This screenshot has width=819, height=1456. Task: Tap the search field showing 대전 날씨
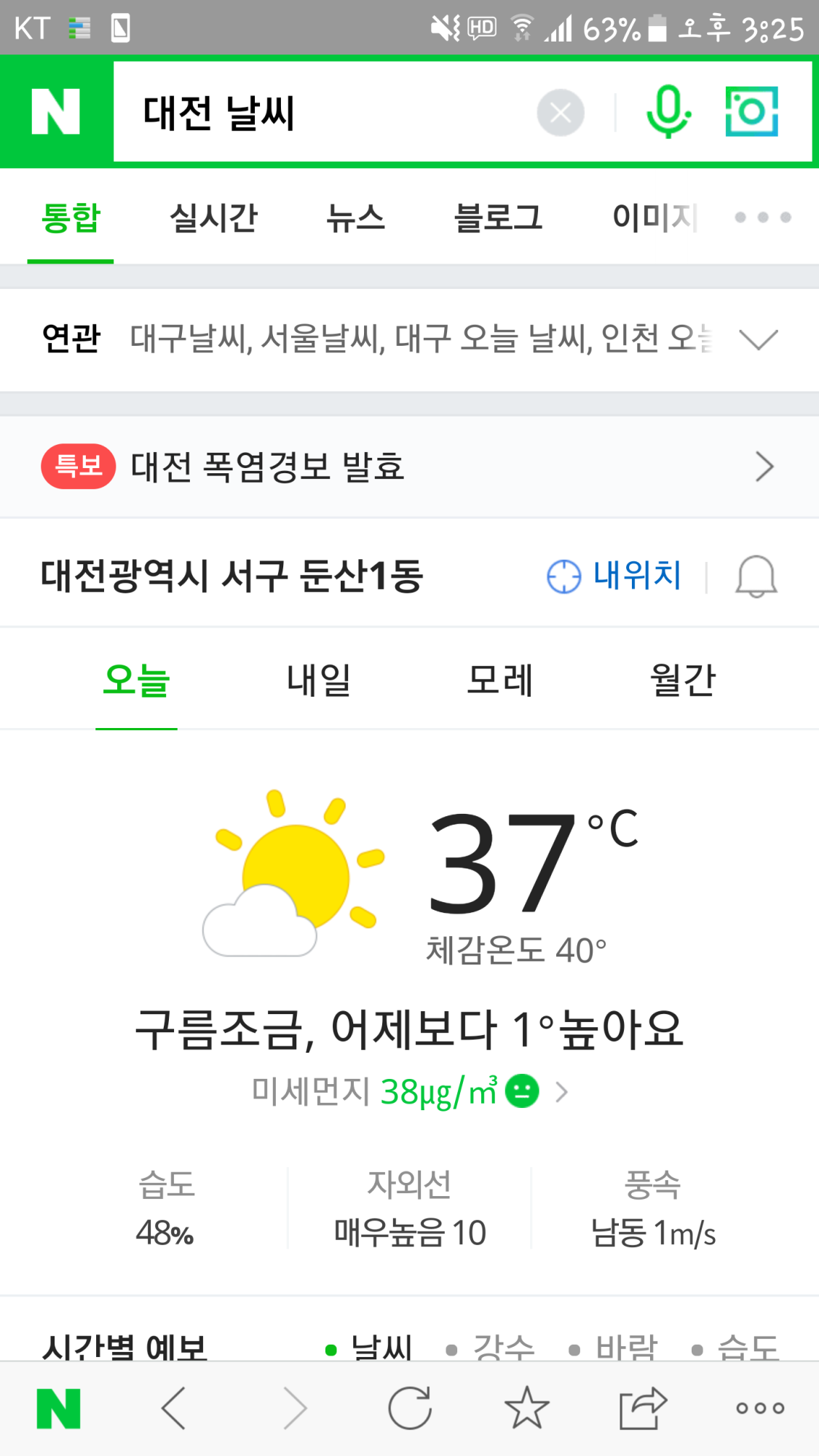pyautogui.click(x=320, y=113)
